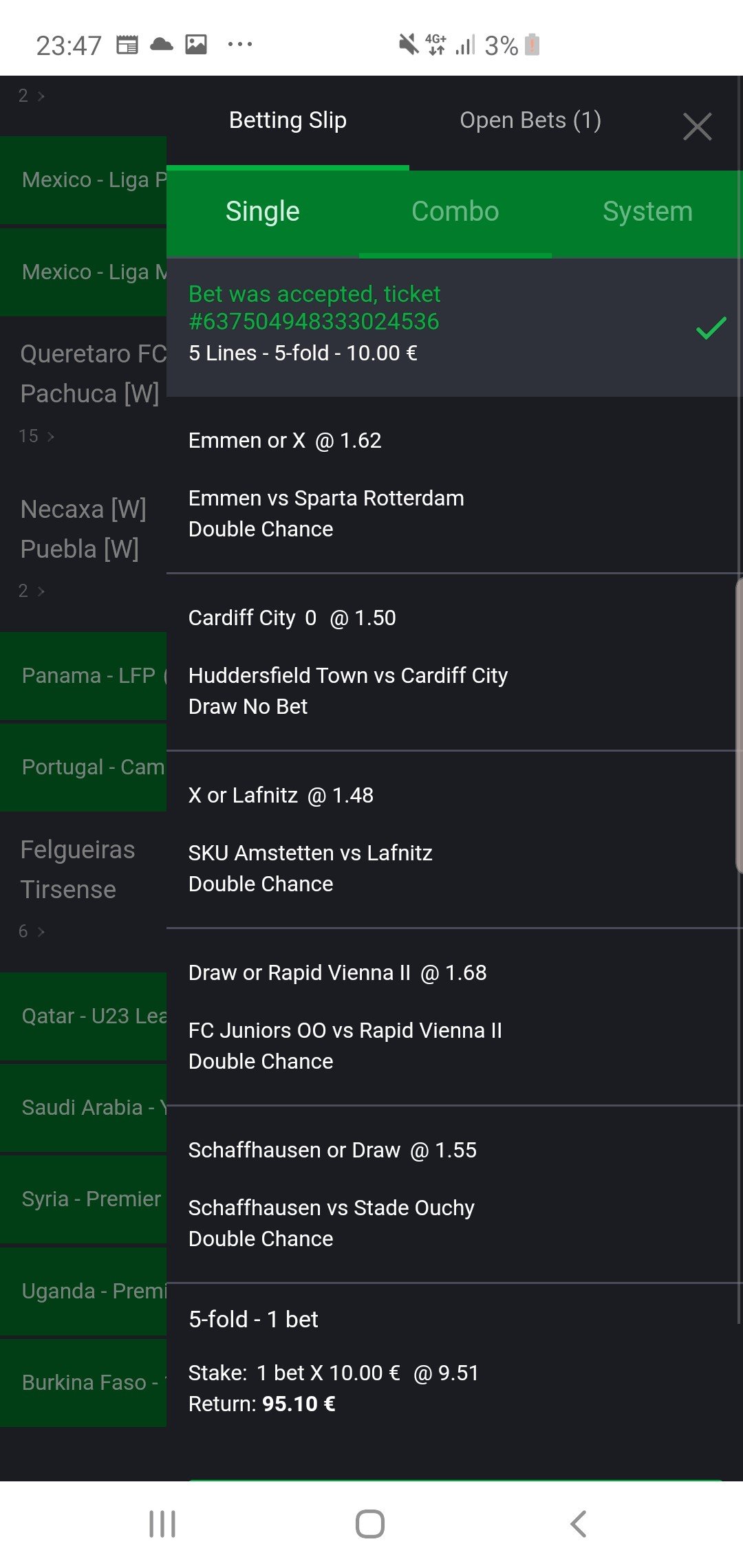This screenshot has height=1568, width=743.
Task: Go back using system navigation
Action: coord(579,1524)
